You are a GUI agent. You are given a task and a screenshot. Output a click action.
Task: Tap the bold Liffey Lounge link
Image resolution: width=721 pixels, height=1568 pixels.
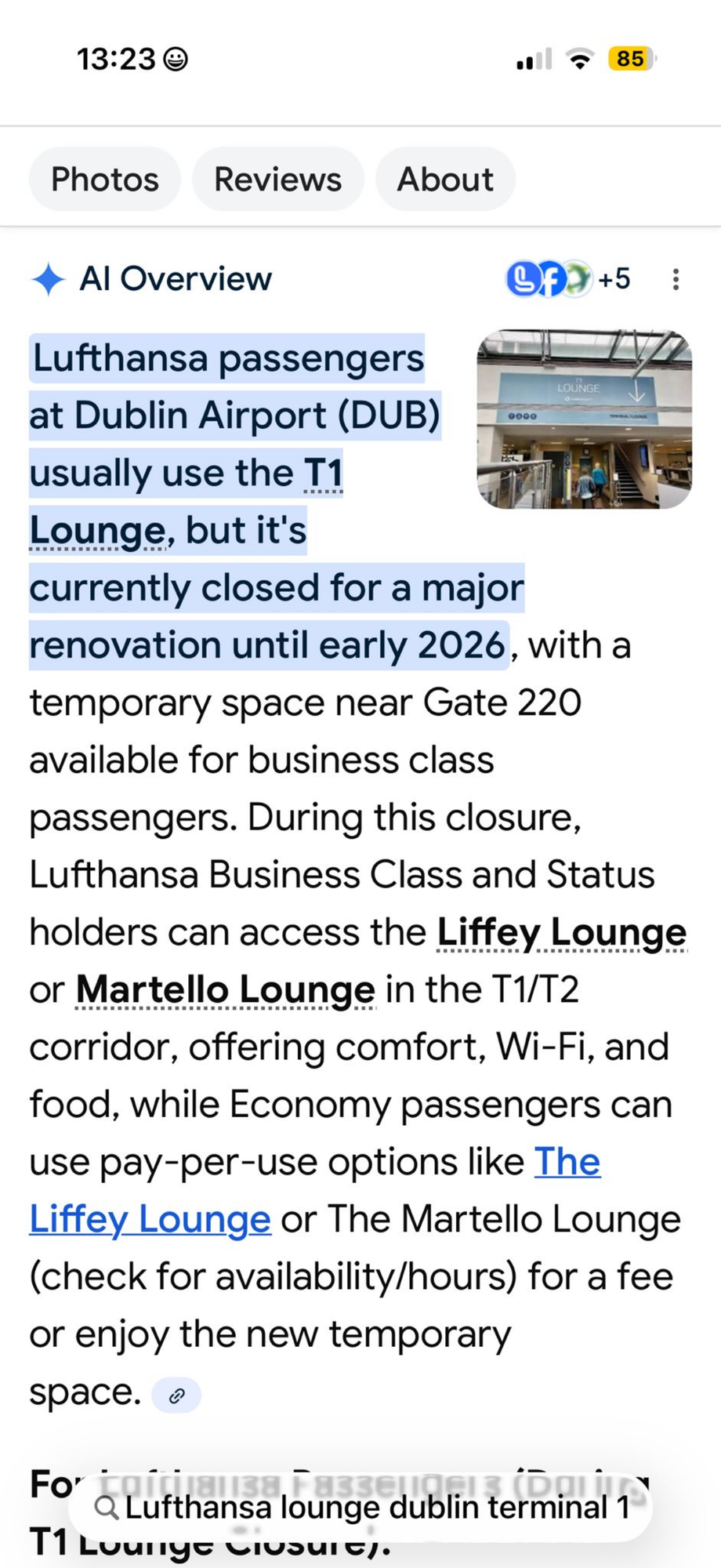click(561, 932)
